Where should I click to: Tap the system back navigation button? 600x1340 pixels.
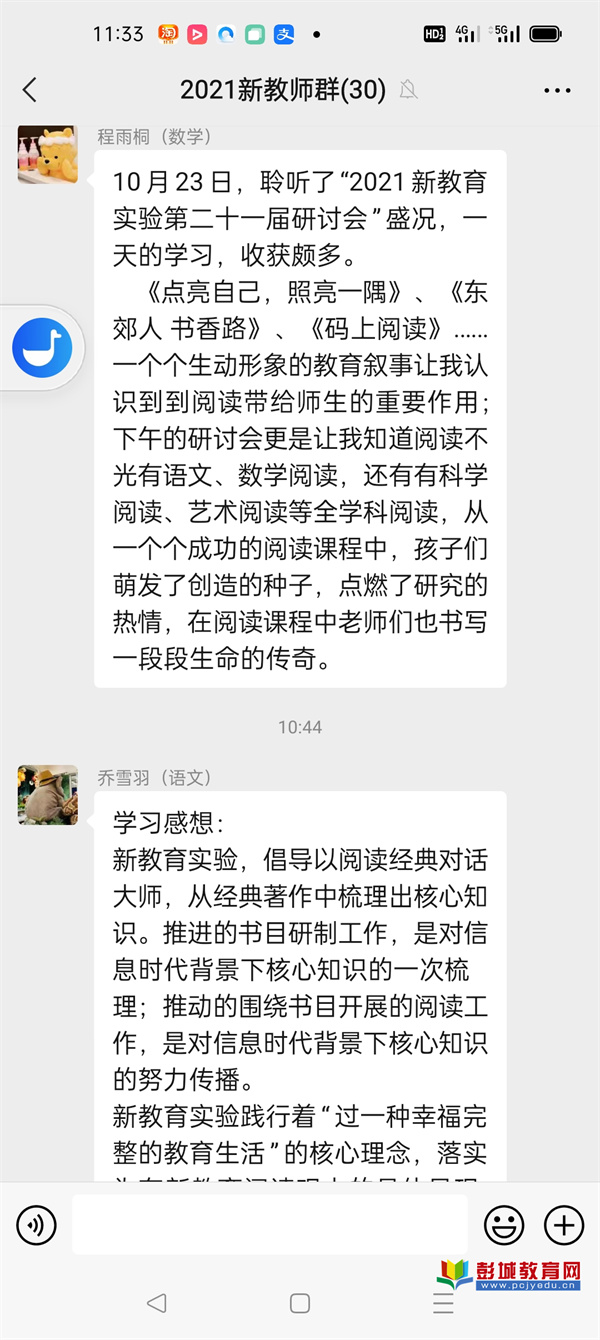[x=156, y=1303]
